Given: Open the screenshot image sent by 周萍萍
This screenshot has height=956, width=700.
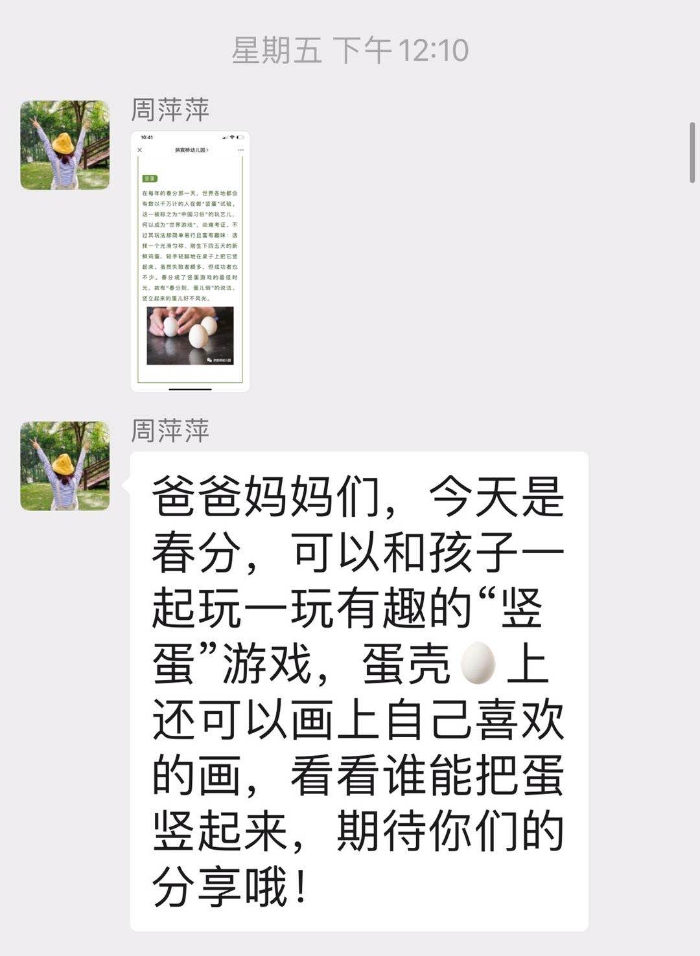Looking at the screenshot, I should click(190, 260).
